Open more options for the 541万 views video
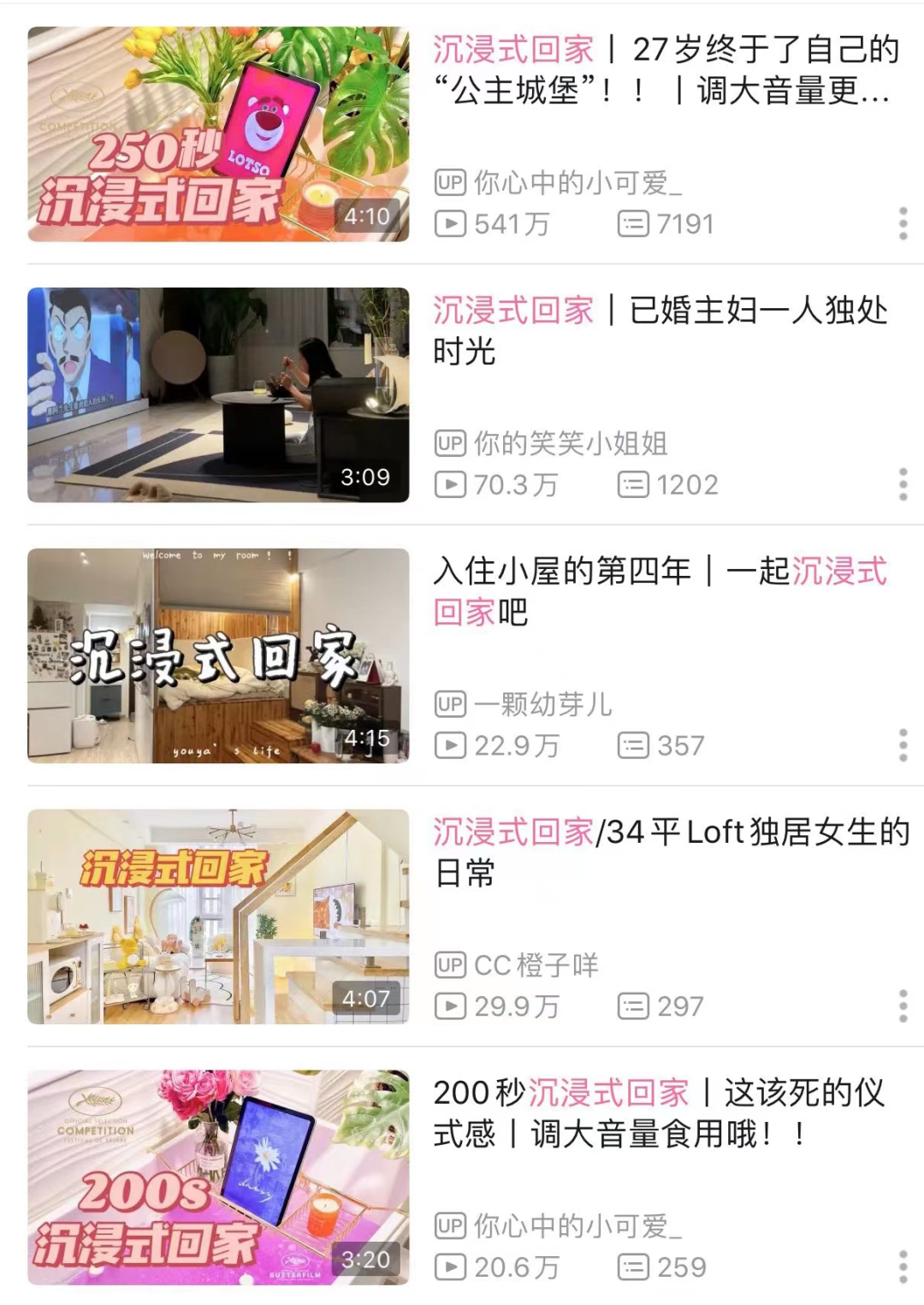 (903, 223)
